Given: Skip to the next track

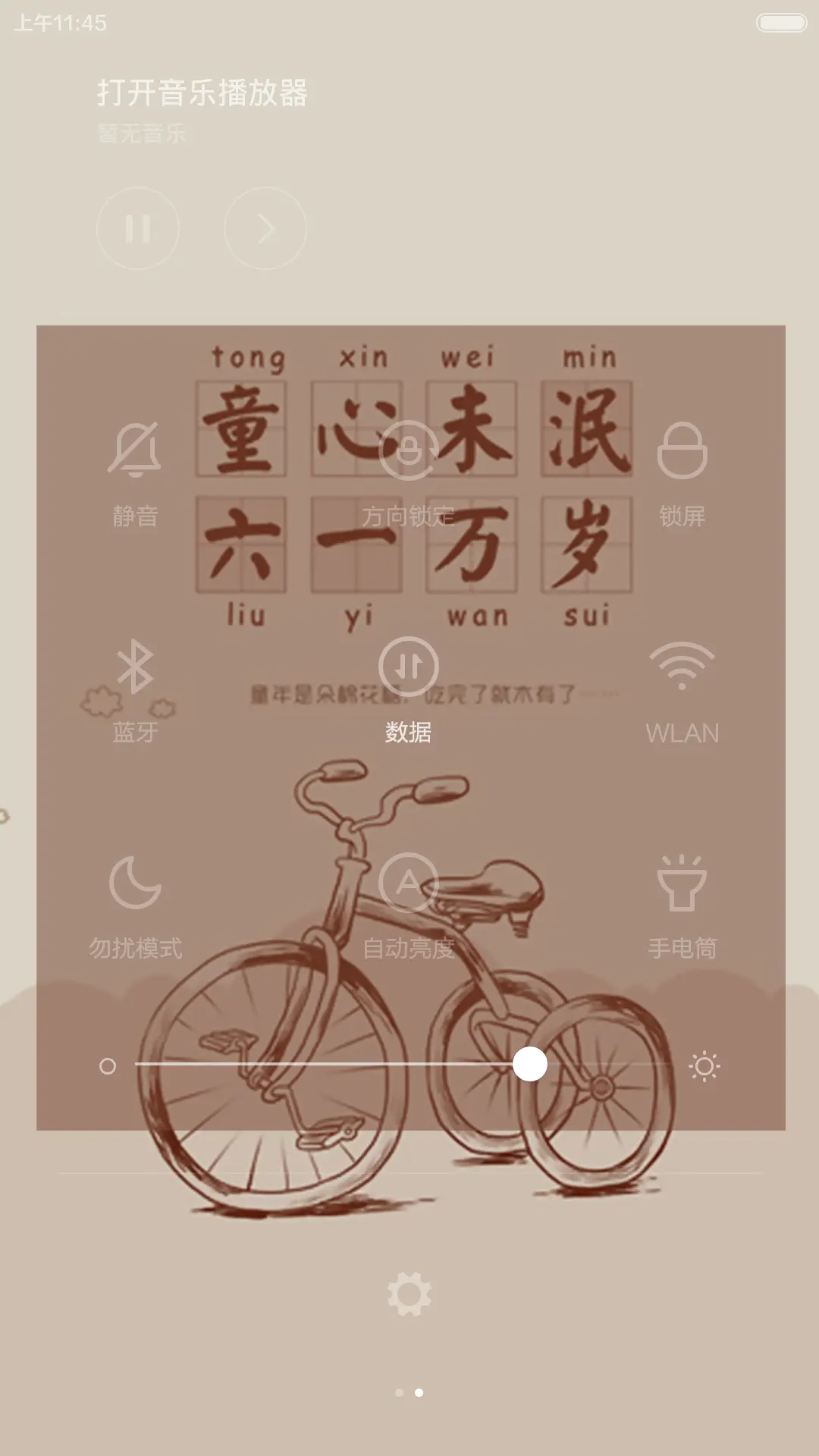Looking at the screenshot, I should (265, 229).
